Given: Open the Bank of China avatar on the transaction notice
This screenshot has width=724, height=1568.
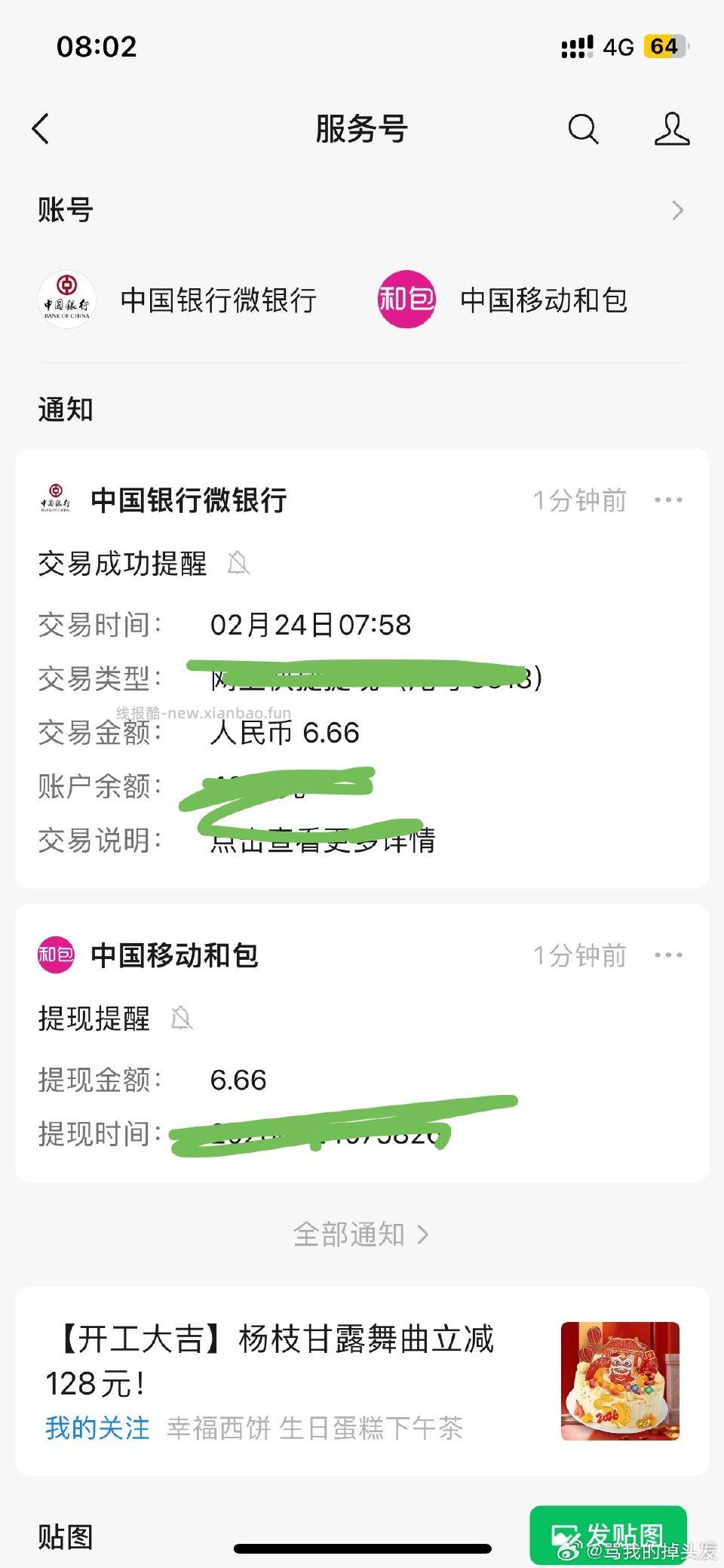Looking at the screenshot, I should click(54, 498).
